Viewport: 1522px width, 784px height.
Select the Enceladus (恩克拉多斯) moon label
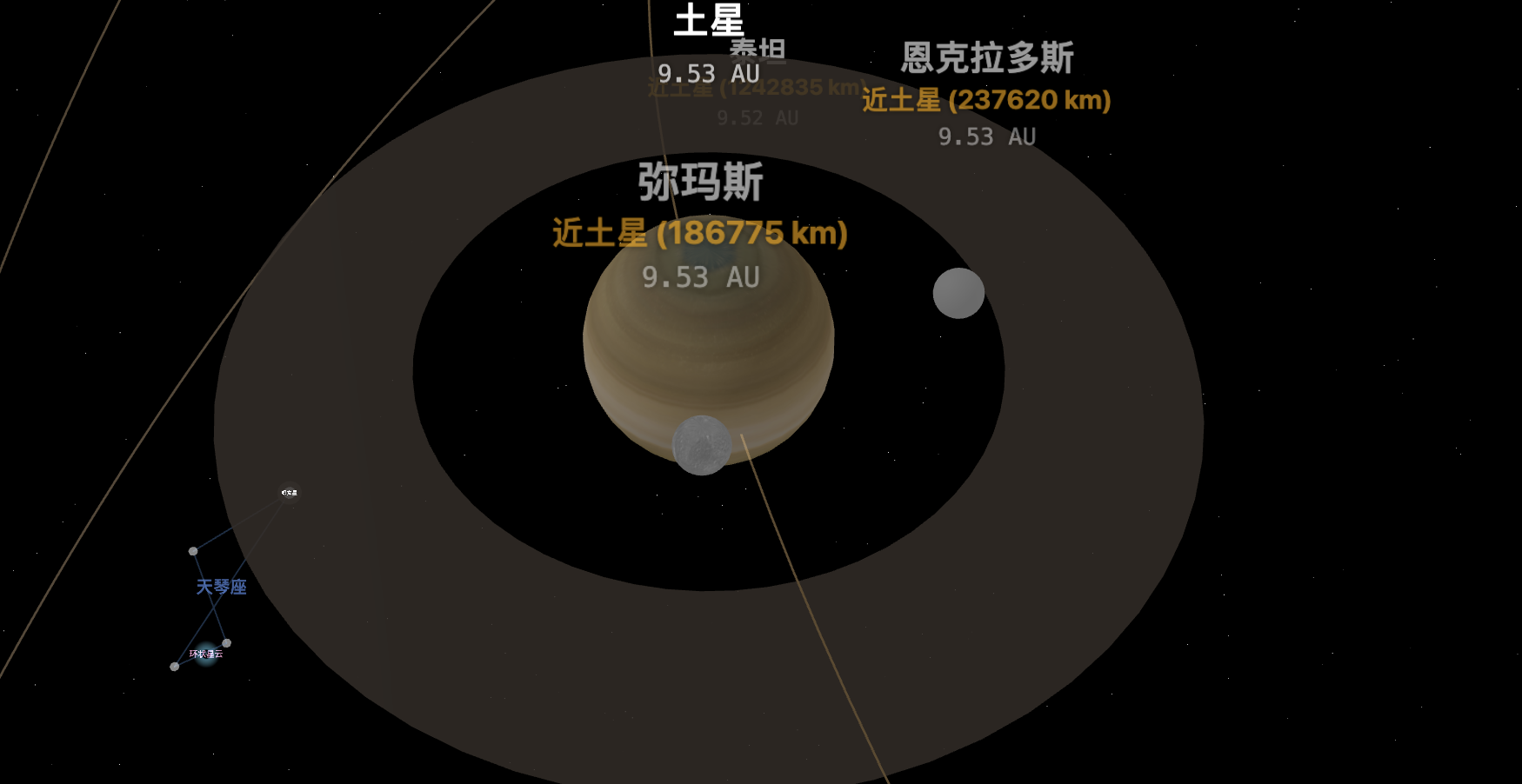click(x=987, y=58)
